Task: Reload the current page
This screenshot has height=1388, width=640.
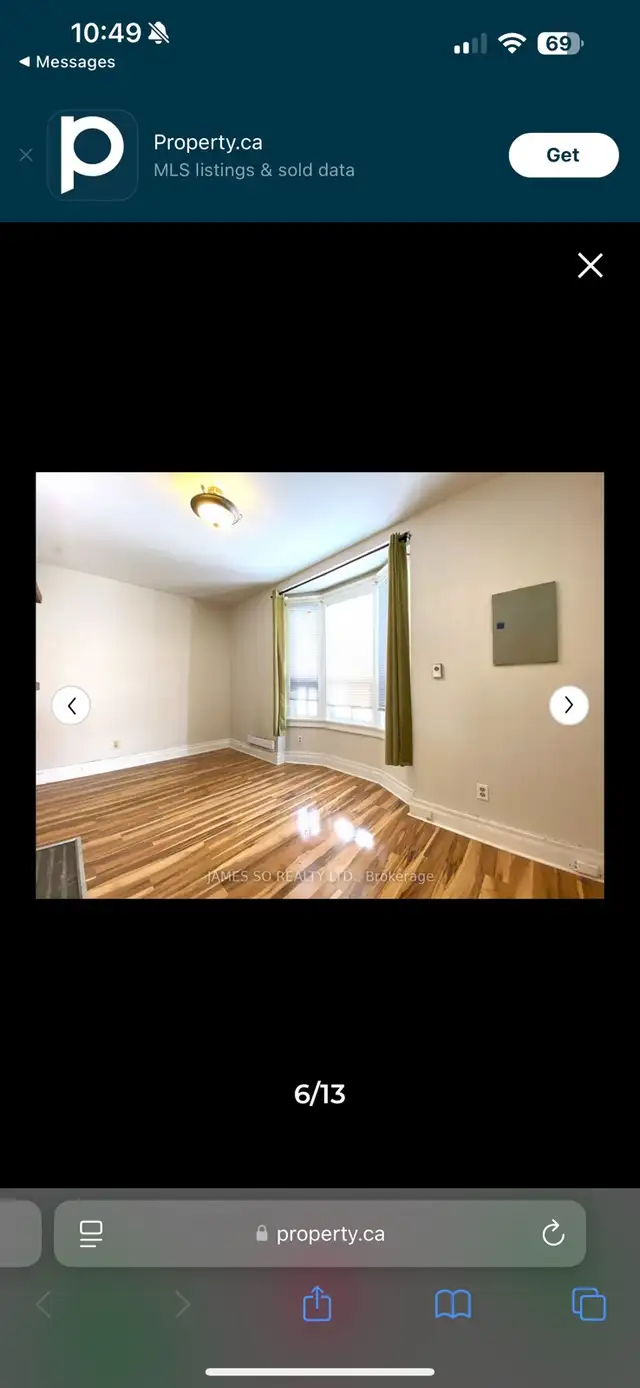Action: pyautogui.click(x=553, y=1234)
